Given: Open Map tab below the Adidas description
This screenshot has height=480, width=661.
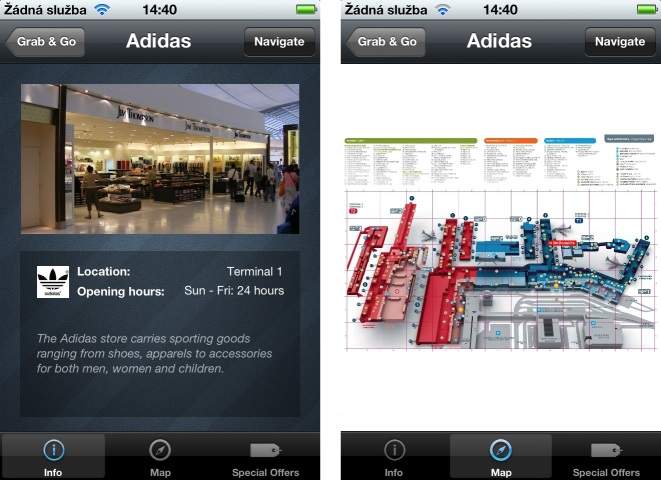Looking at the screenshot, I should tap(160, 457).
